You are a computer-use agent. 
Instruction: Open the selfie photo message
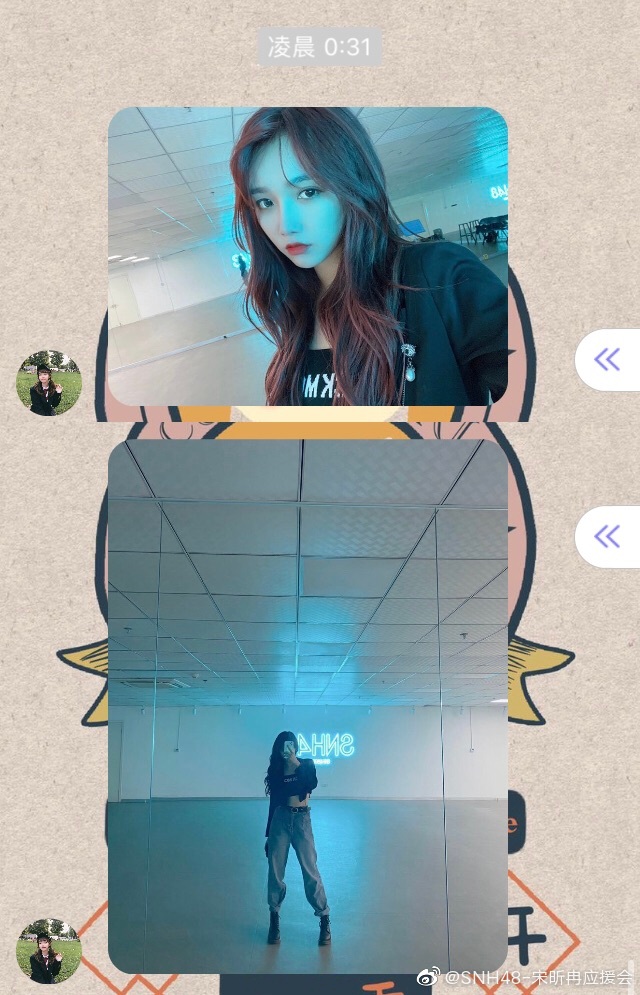[308, 256]
